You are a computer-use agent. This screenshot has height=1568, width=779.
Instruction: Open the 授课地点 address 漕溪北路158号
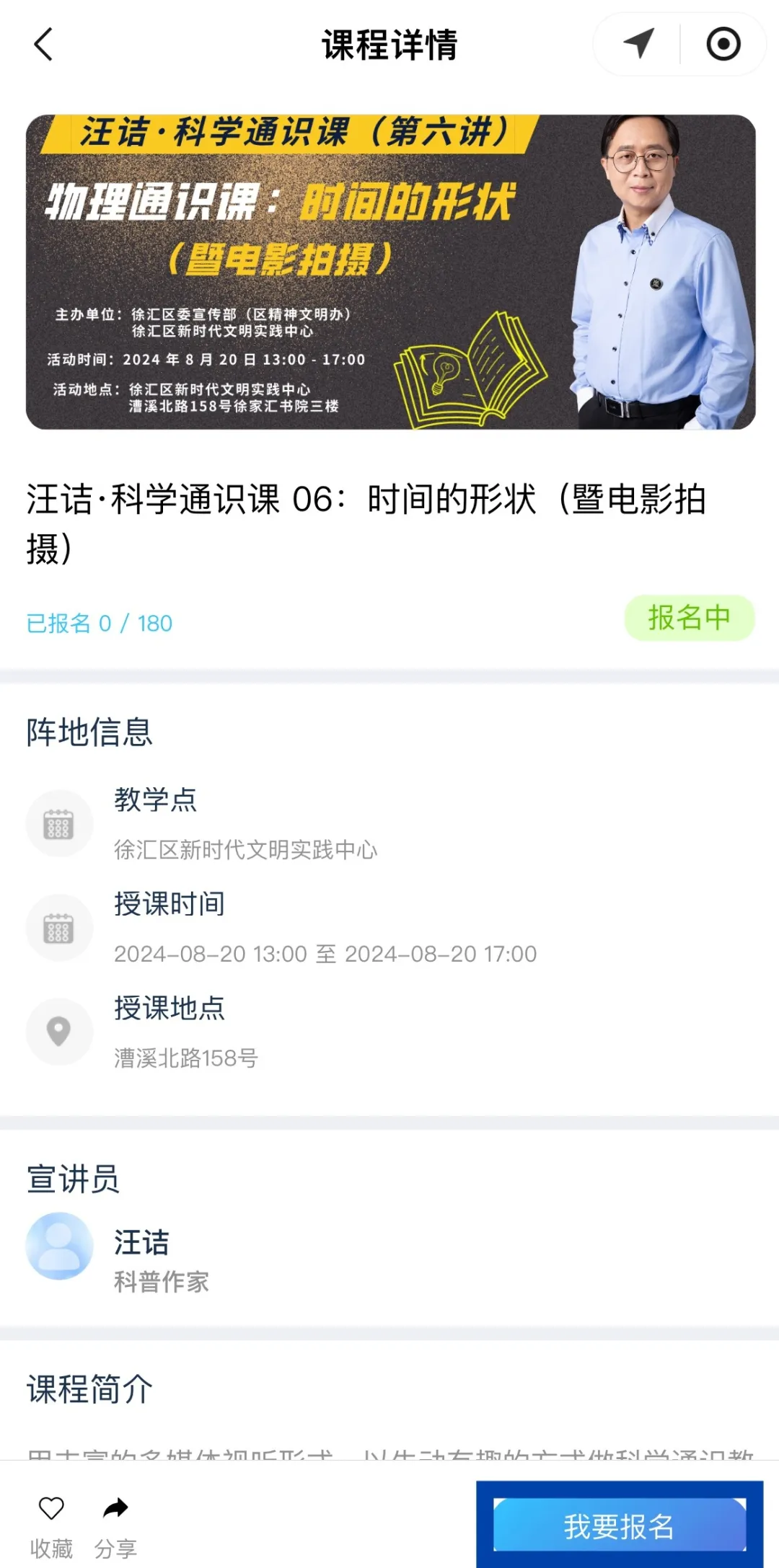[186, 1058]
